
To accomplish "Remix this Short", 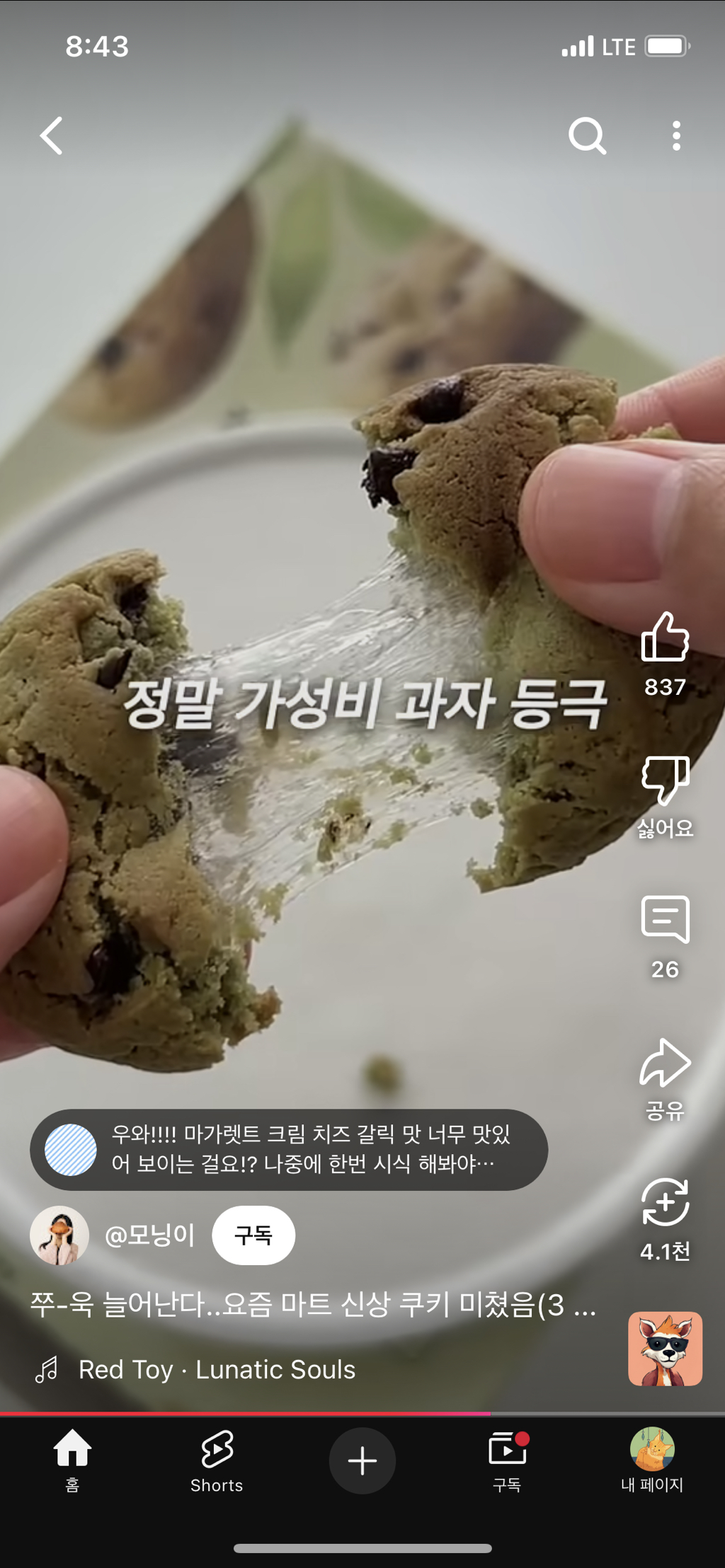I will [665, 1203].
